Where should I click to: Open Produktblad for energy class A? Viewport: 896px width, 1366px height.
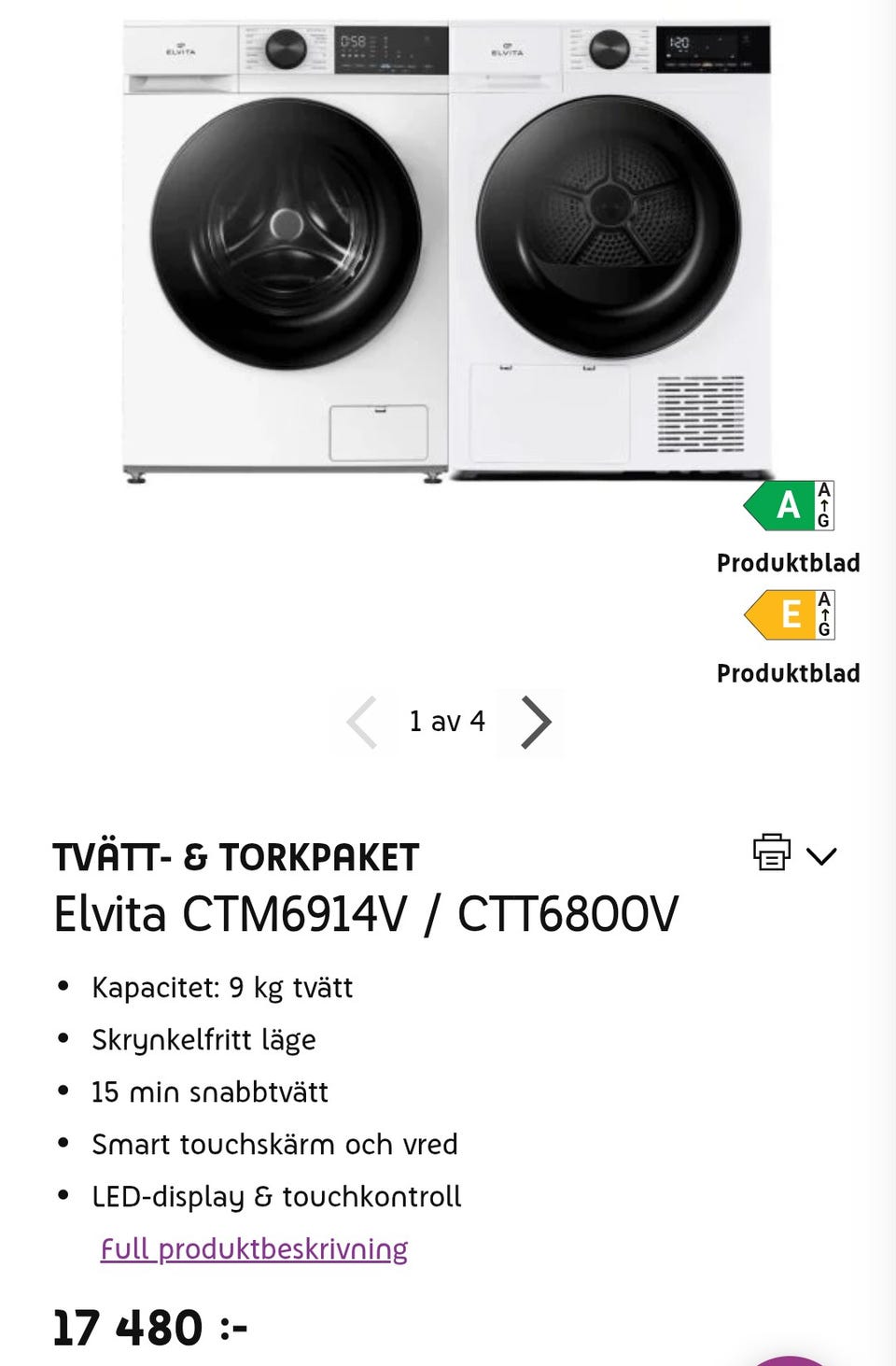pos(788,563)
